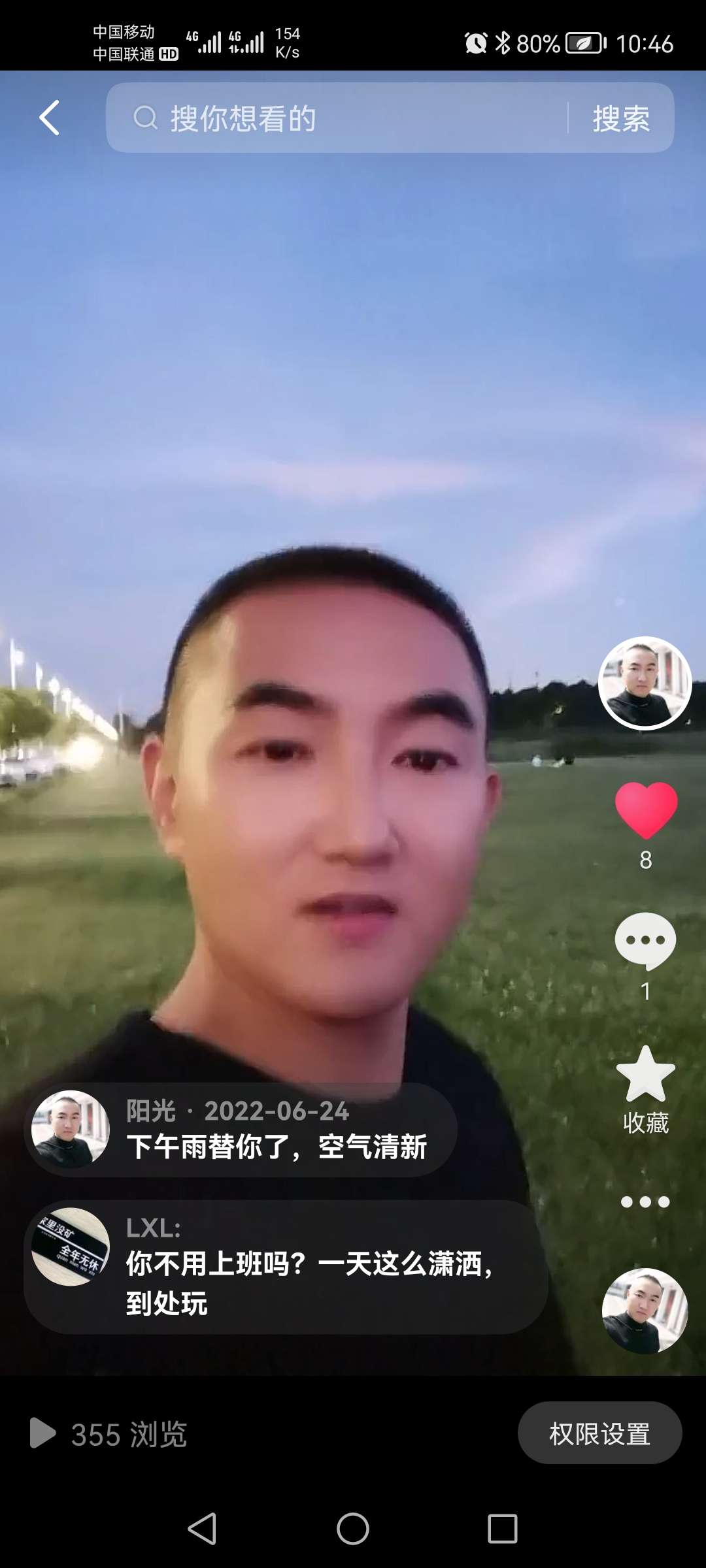Screen dimensions: 706x1568
Task: Like the video with the heart icon
Action: [x=646, y=810]
